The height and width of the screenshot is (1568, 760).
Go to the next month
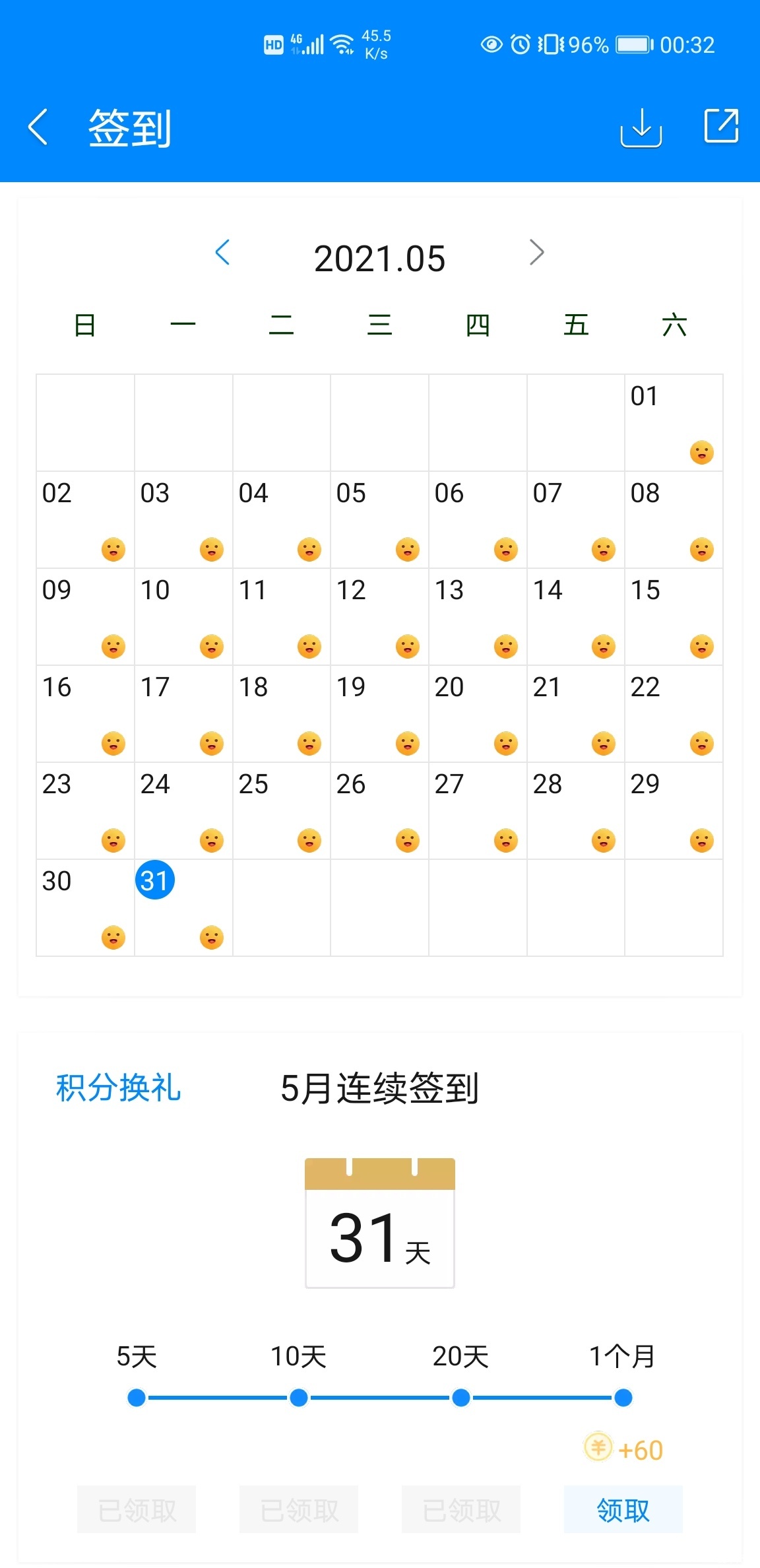[536, 252]
